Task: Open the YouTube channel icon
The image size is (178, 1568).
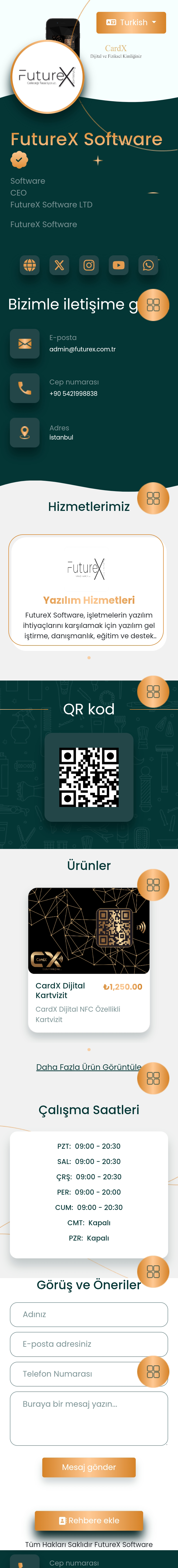Action: click(x=118, y=265)
